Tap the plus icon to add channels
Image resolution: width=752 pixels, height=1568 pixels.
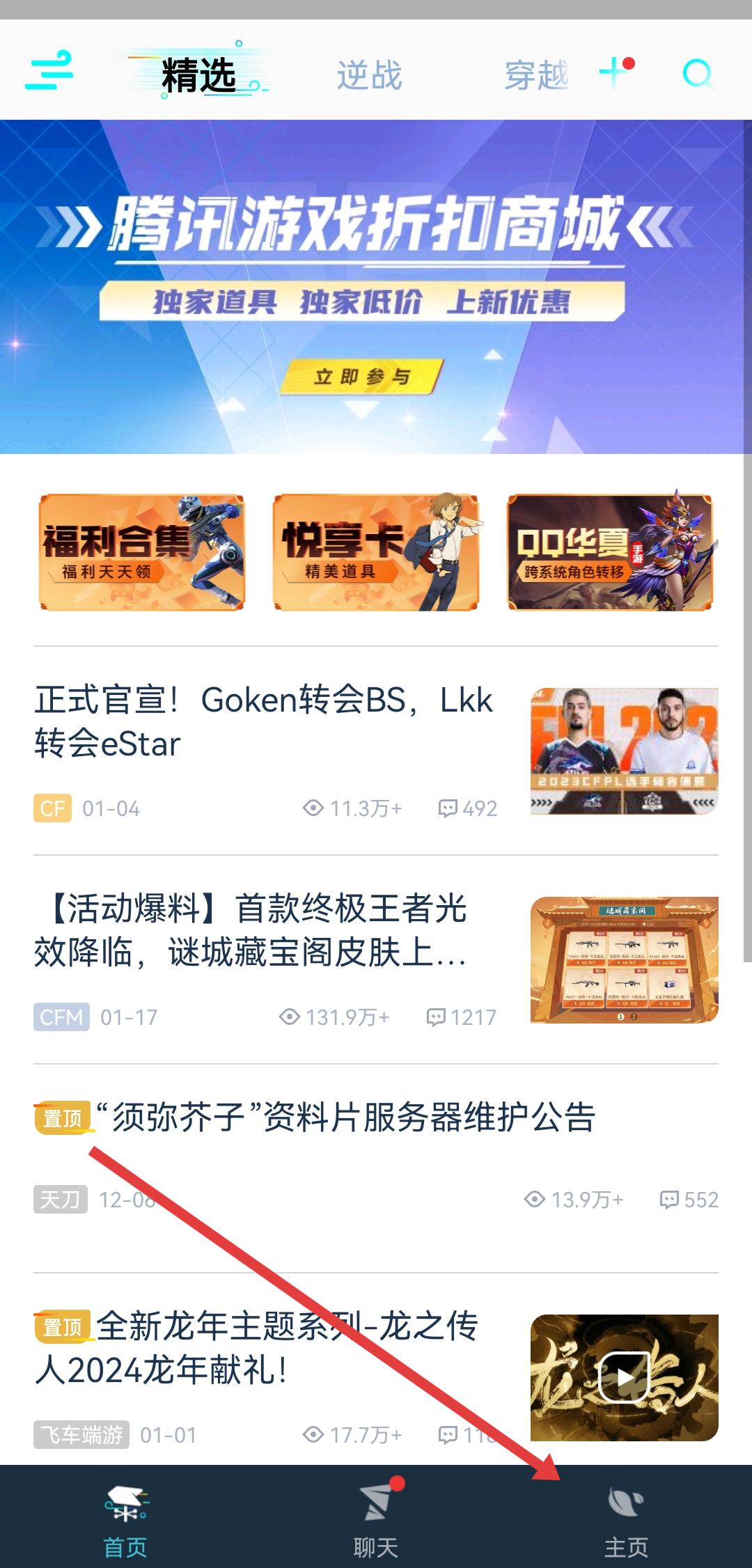tap(615, 72)
